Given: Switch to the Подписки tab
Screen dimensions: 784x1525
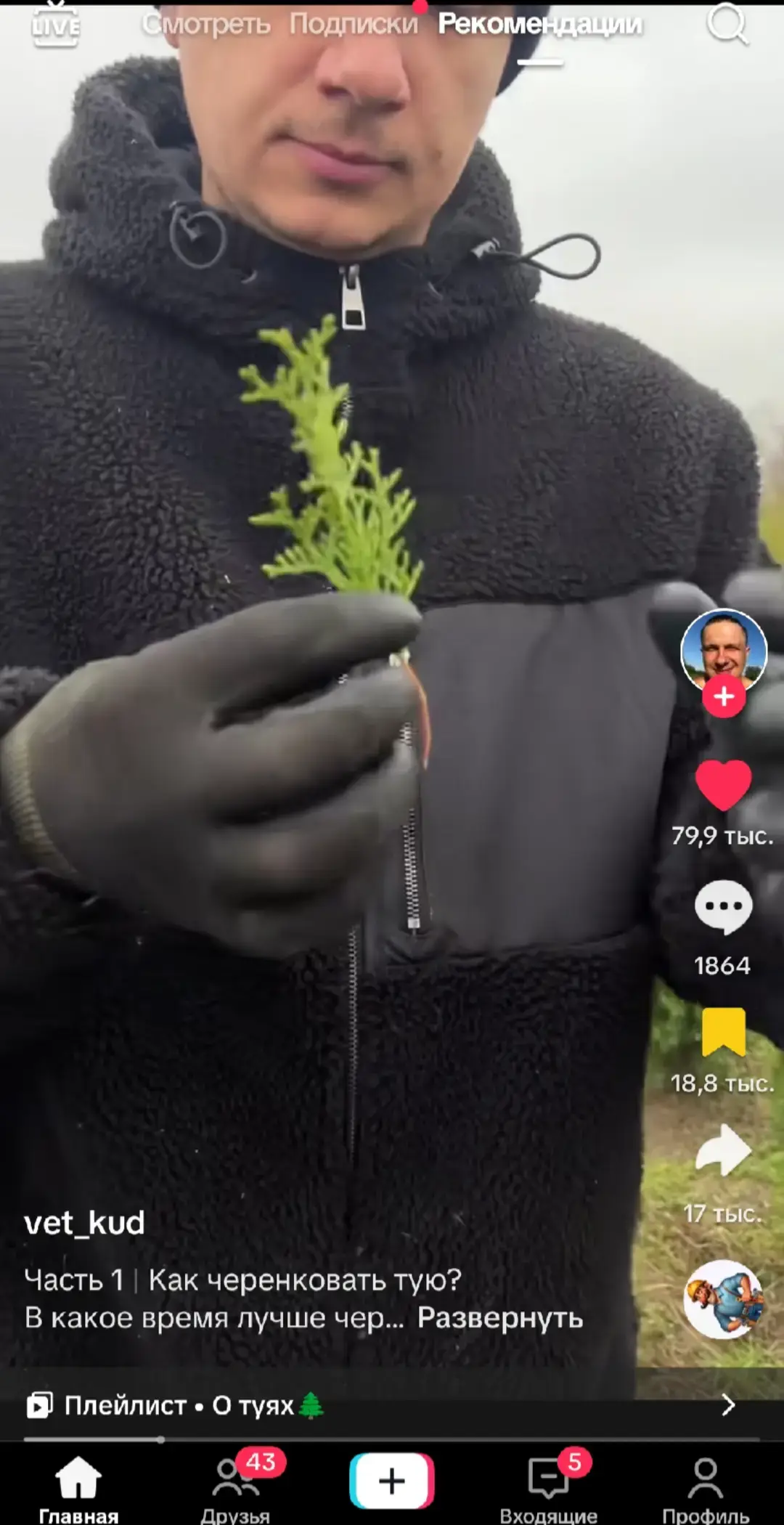Looking at the screenshot, I should tap(354, 24).
